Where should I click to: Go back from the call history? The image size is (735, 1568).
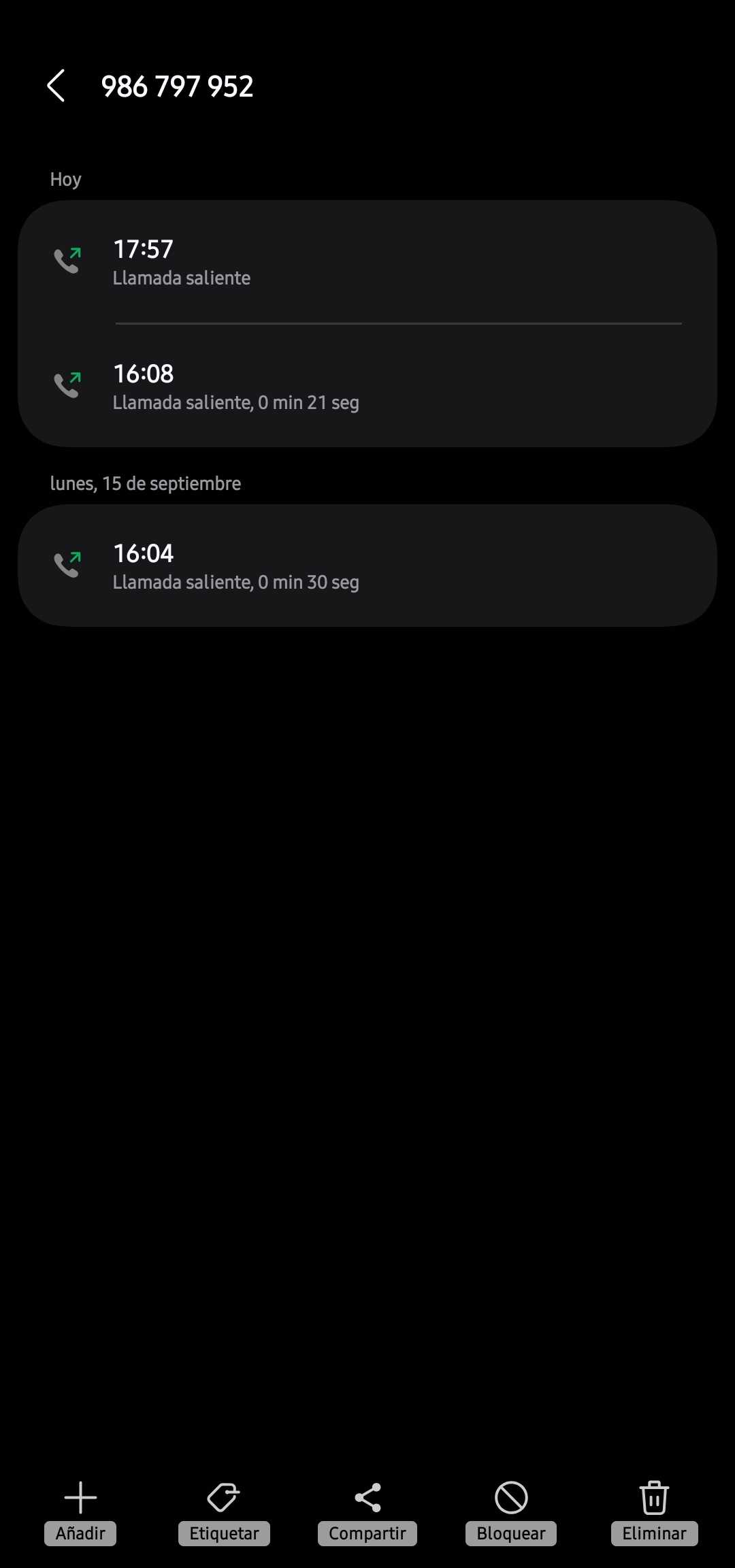point(56,86)
